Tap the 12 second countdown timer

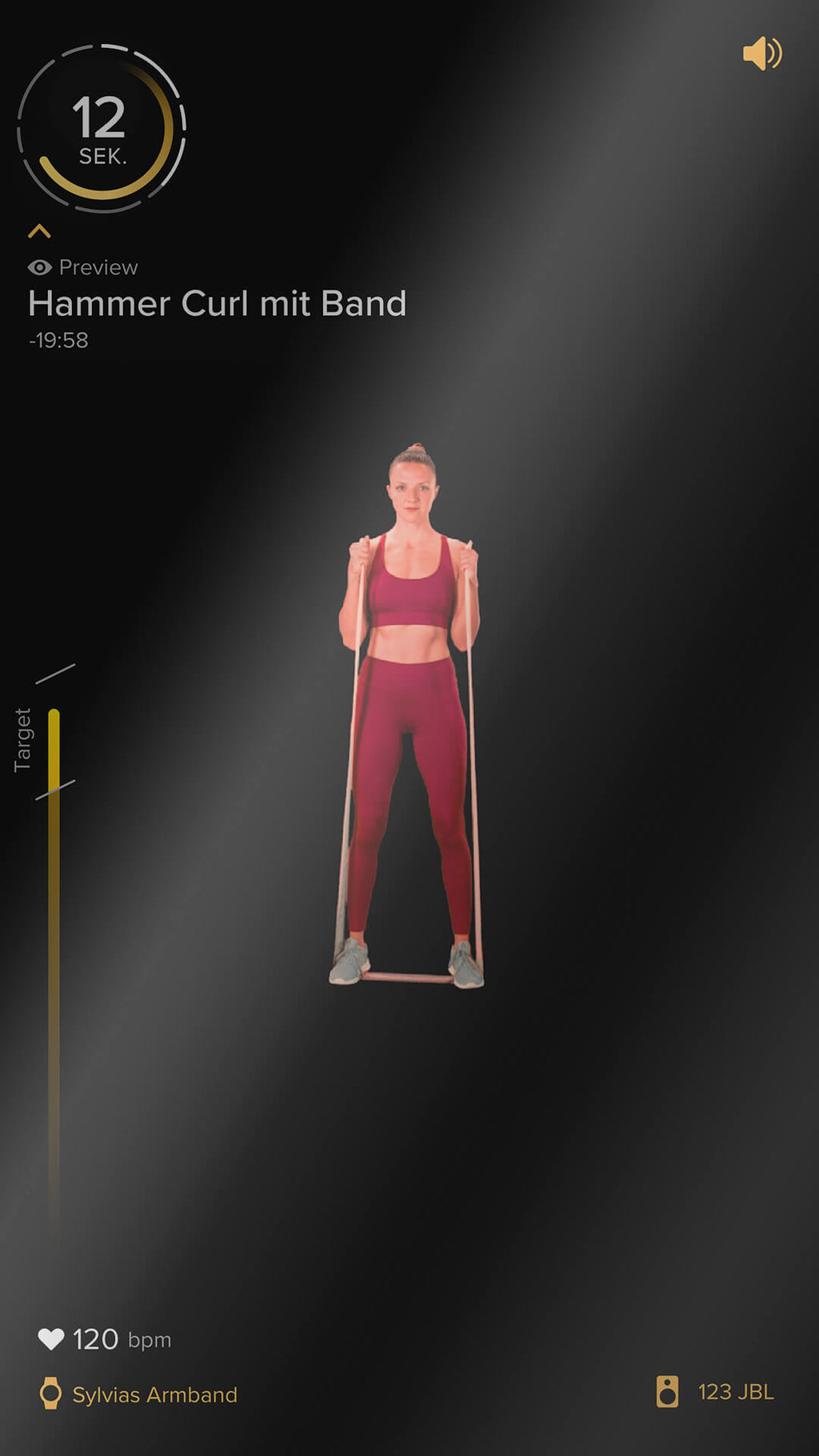(x=102, y=128)
